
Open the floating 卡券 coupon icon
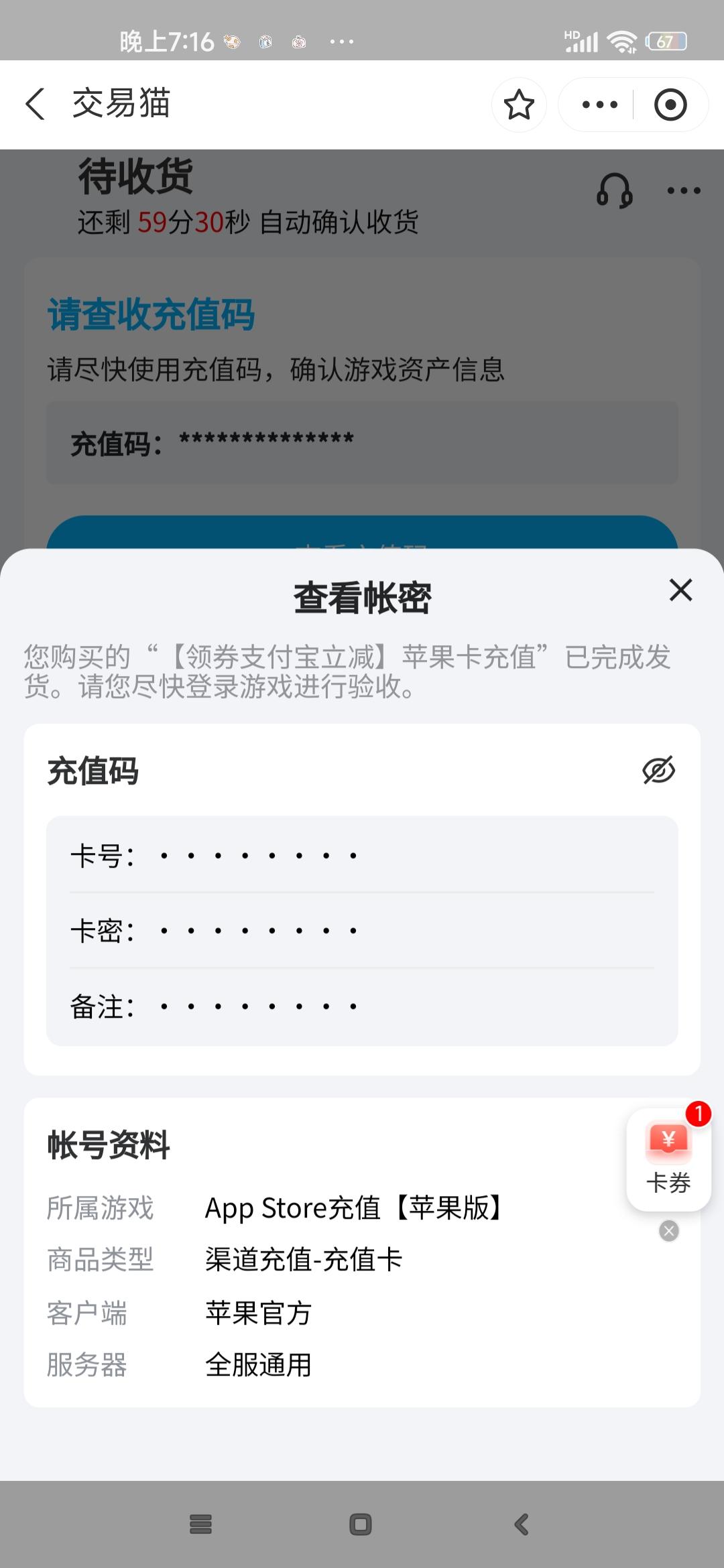point(668,1153)
